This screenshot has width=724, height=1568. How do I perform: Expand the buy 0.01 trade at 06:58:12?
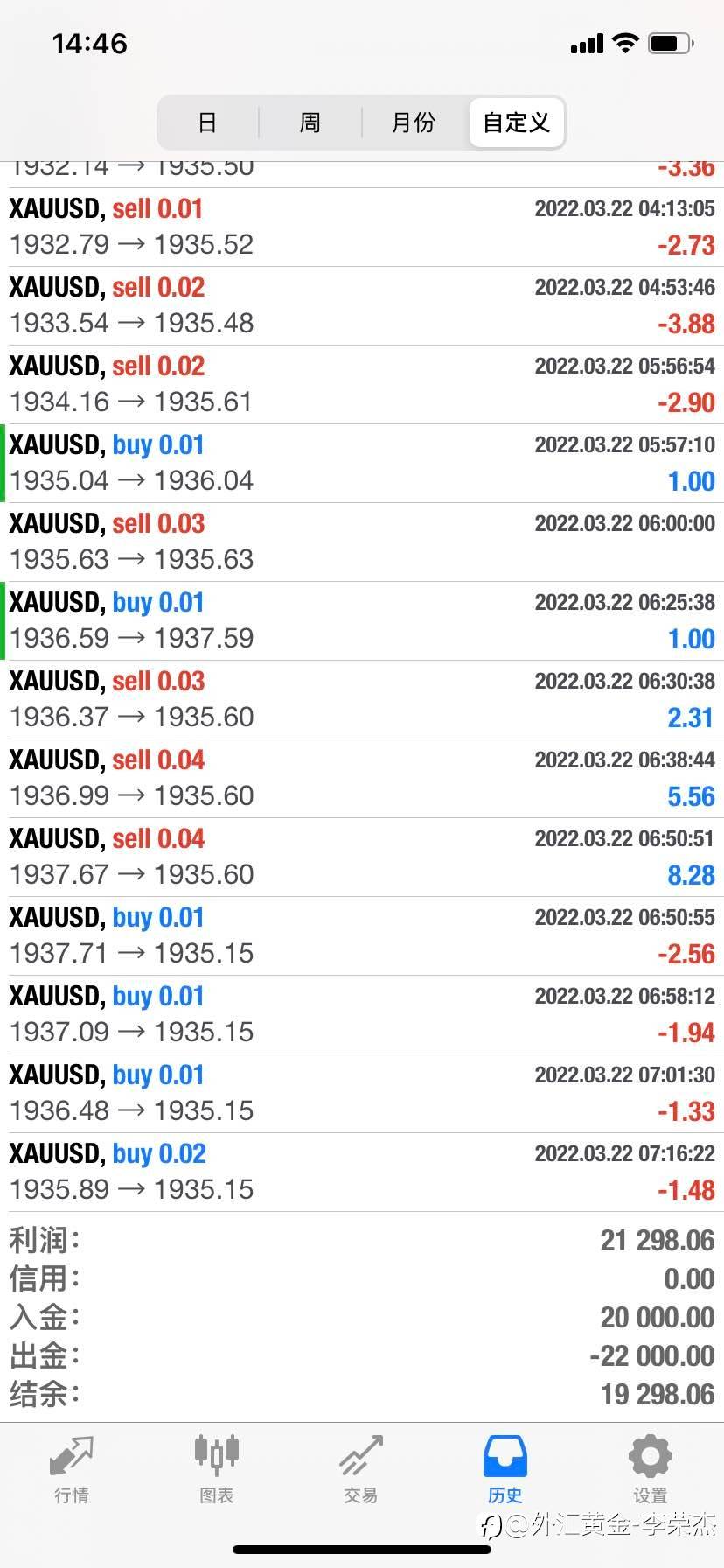pos(362,1014)
